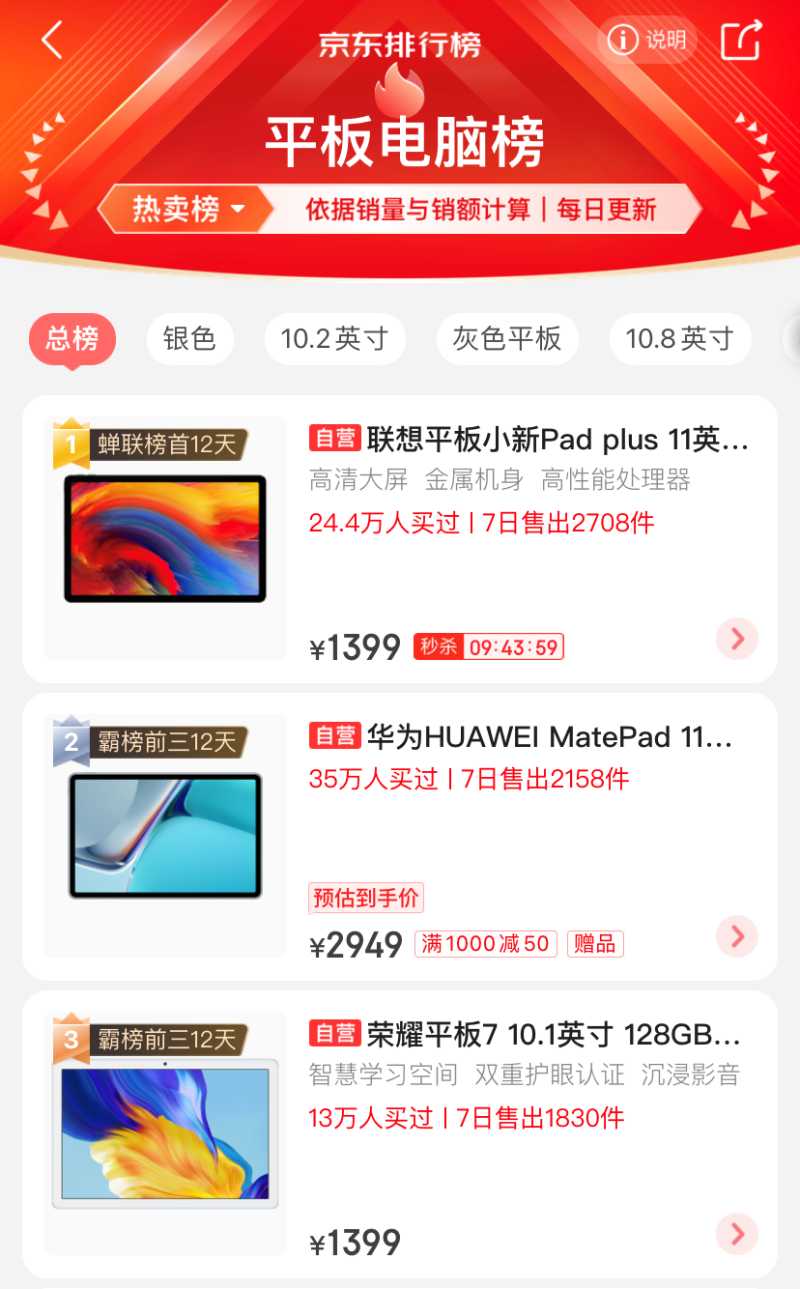Tap the arrow on the HUAWEI MatePad card

[737, 936]
